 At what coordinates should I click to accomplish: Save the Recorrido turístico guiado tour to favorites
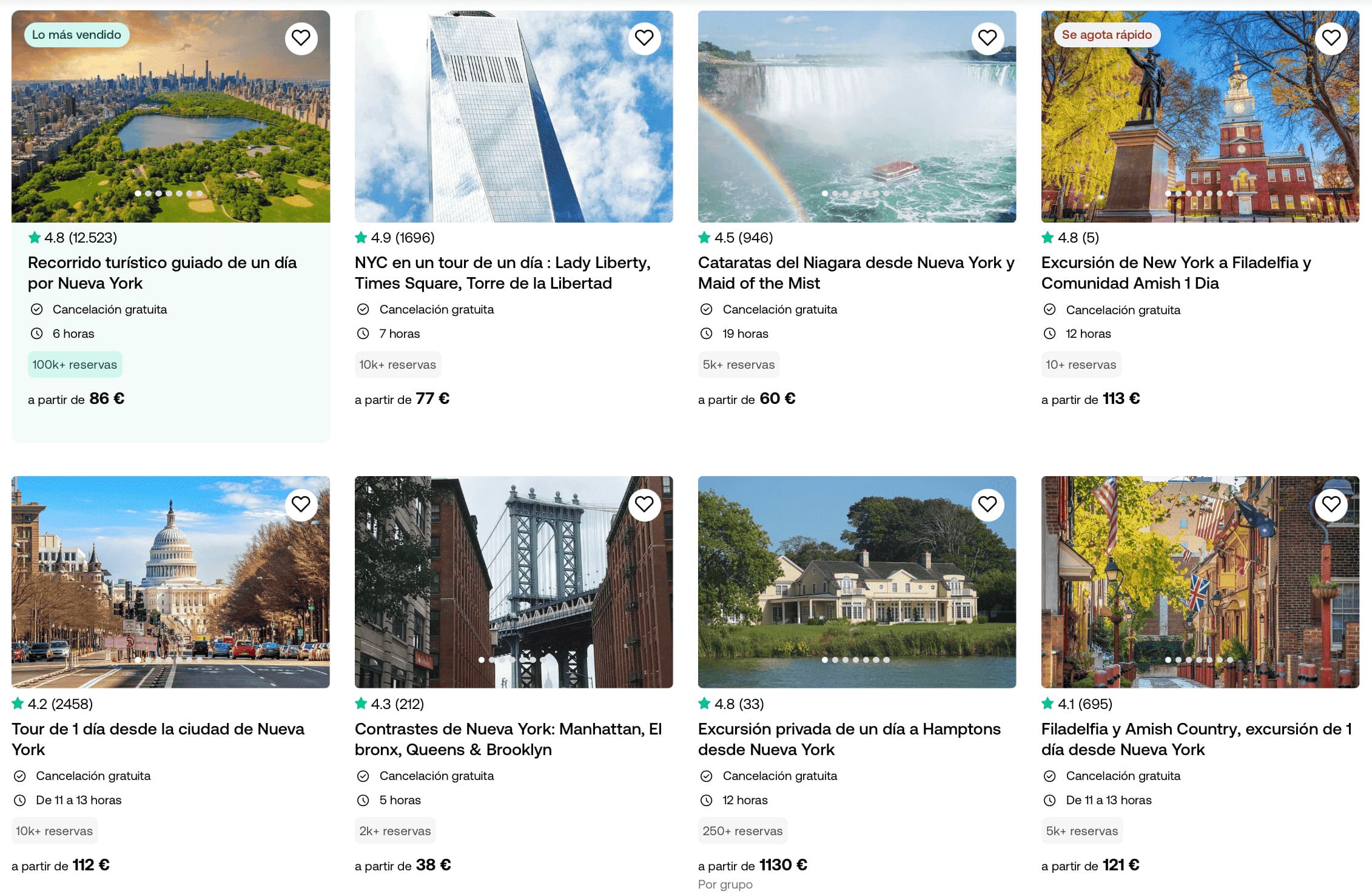pos(301,38)
